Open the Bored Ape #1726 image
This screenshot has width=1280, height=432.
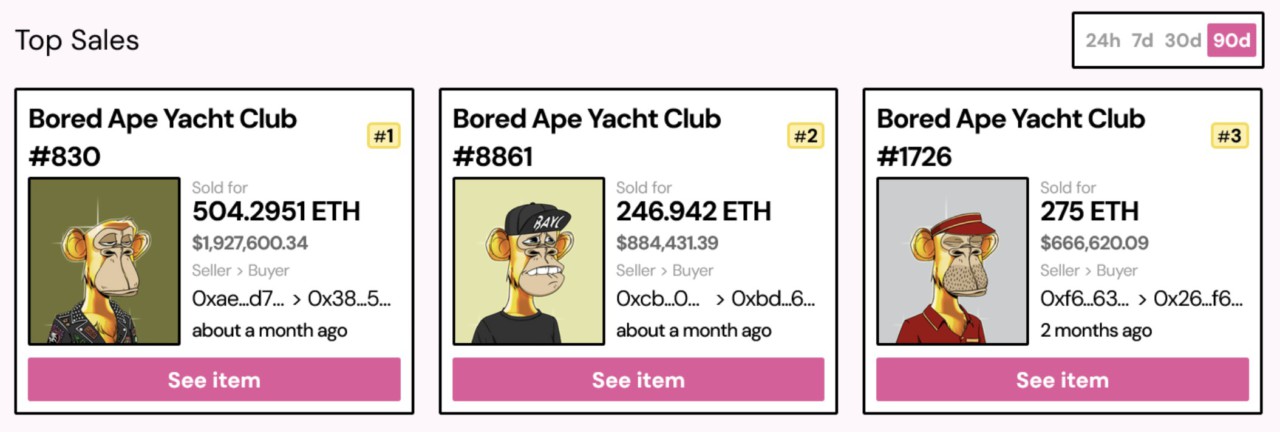coord(952,261)
